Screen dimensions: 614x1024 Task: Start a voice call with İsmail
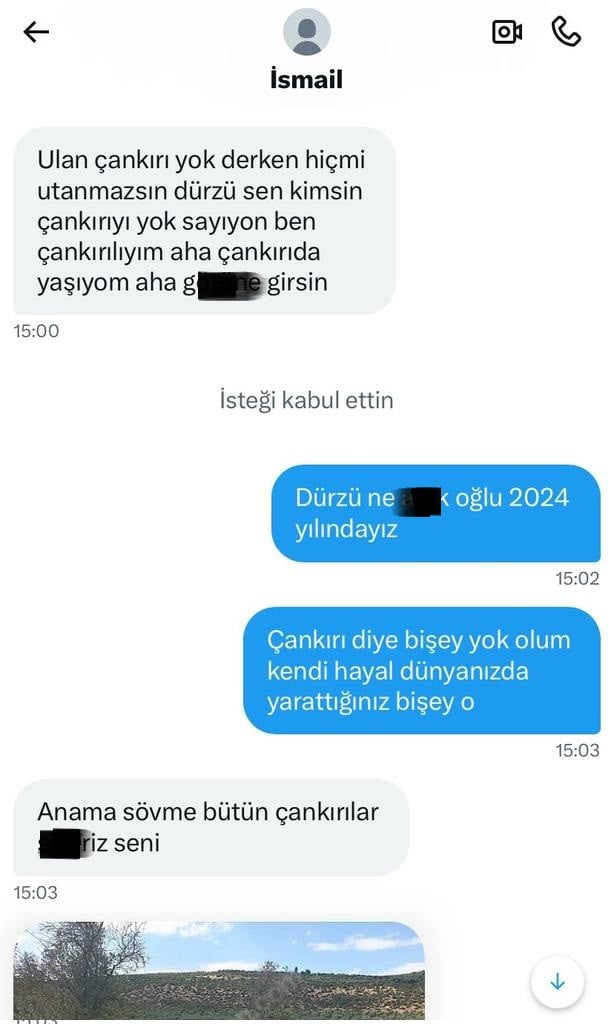click(566, 32)
